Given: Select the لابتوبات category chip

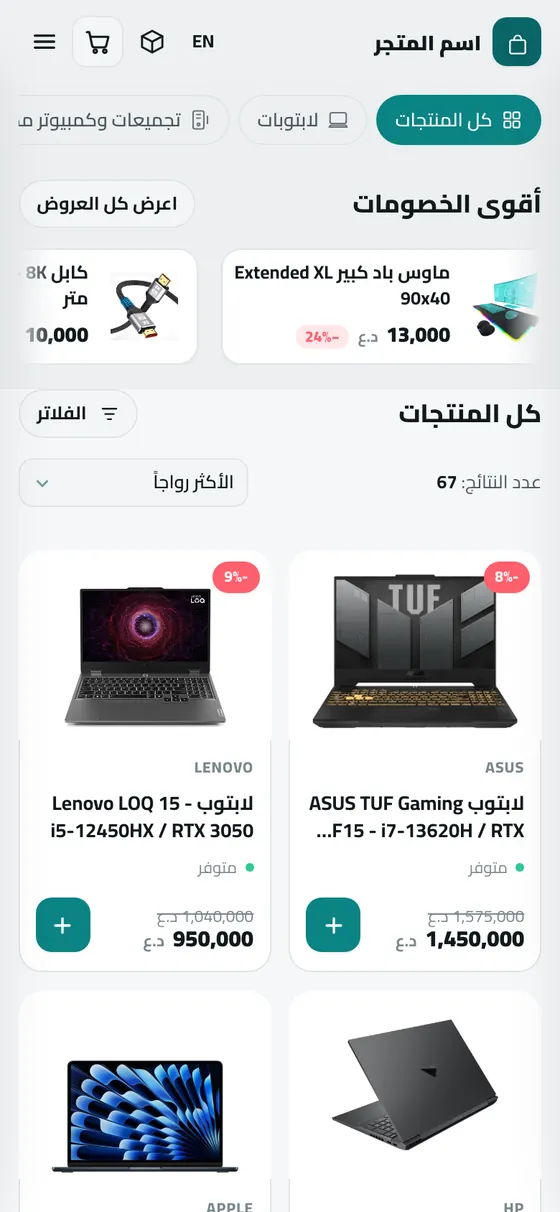Looking at the screenshot, I should click(x=303, y=120).
